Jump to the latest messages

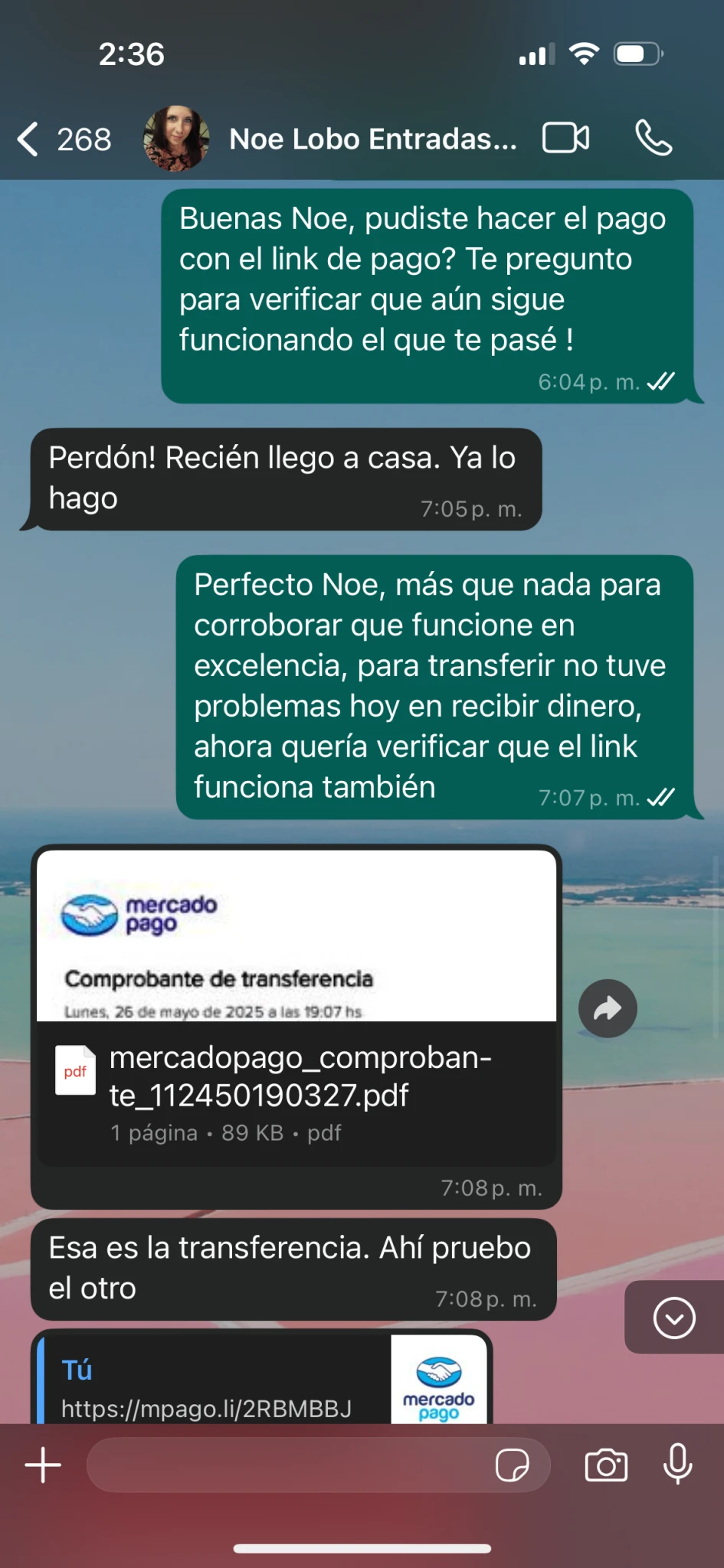(674, 1318)
